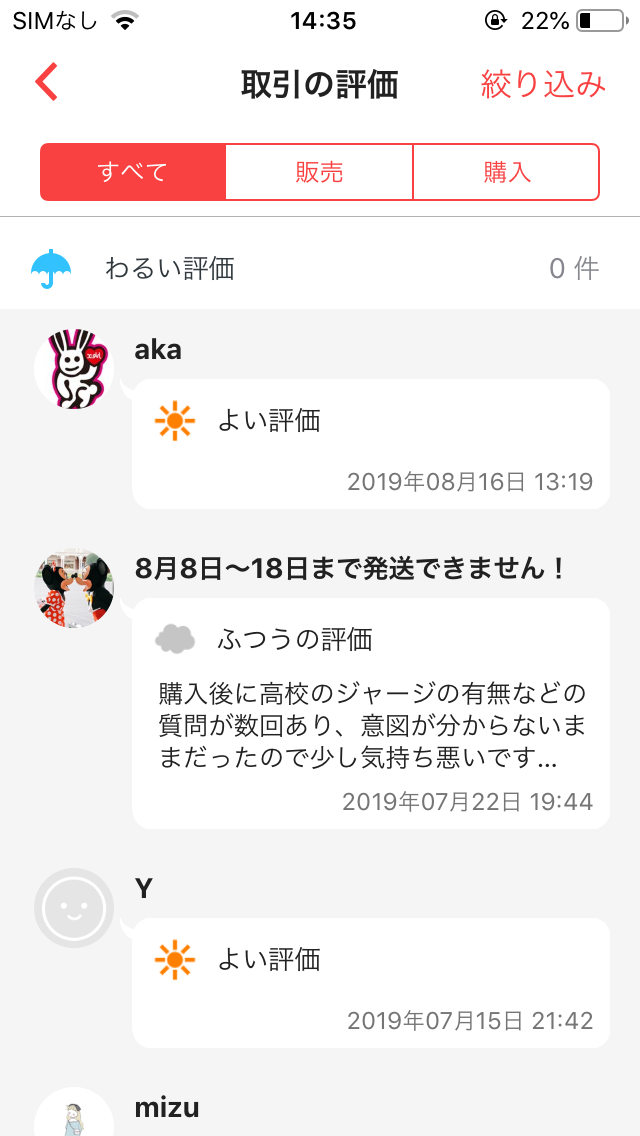Select the 購入 tab
640x1136 pixels.
pos(506,172)
